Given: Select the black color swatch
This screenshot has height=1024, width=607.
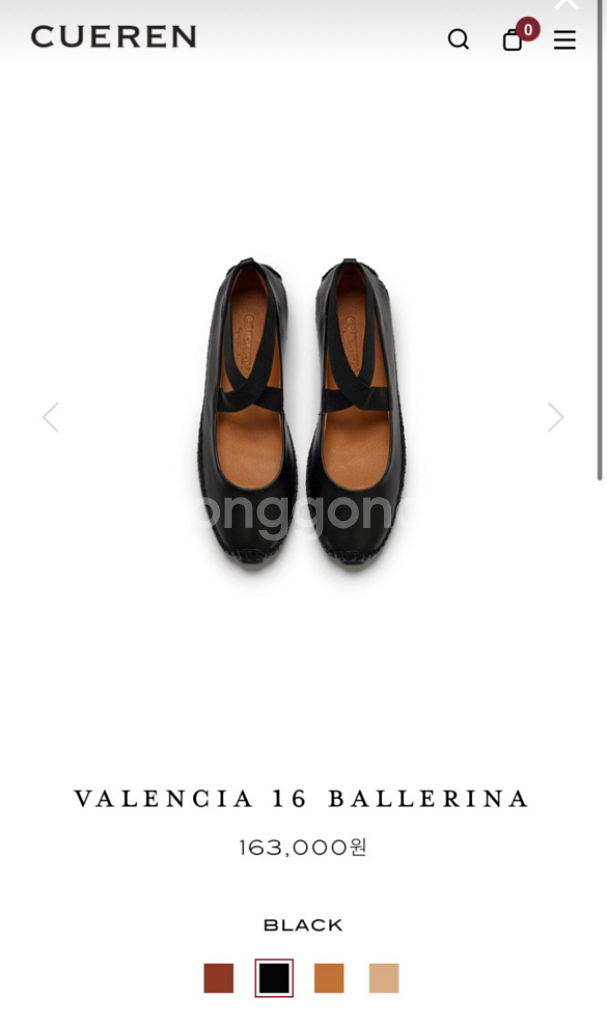Looking at the screenshot, I should [274, 978].
